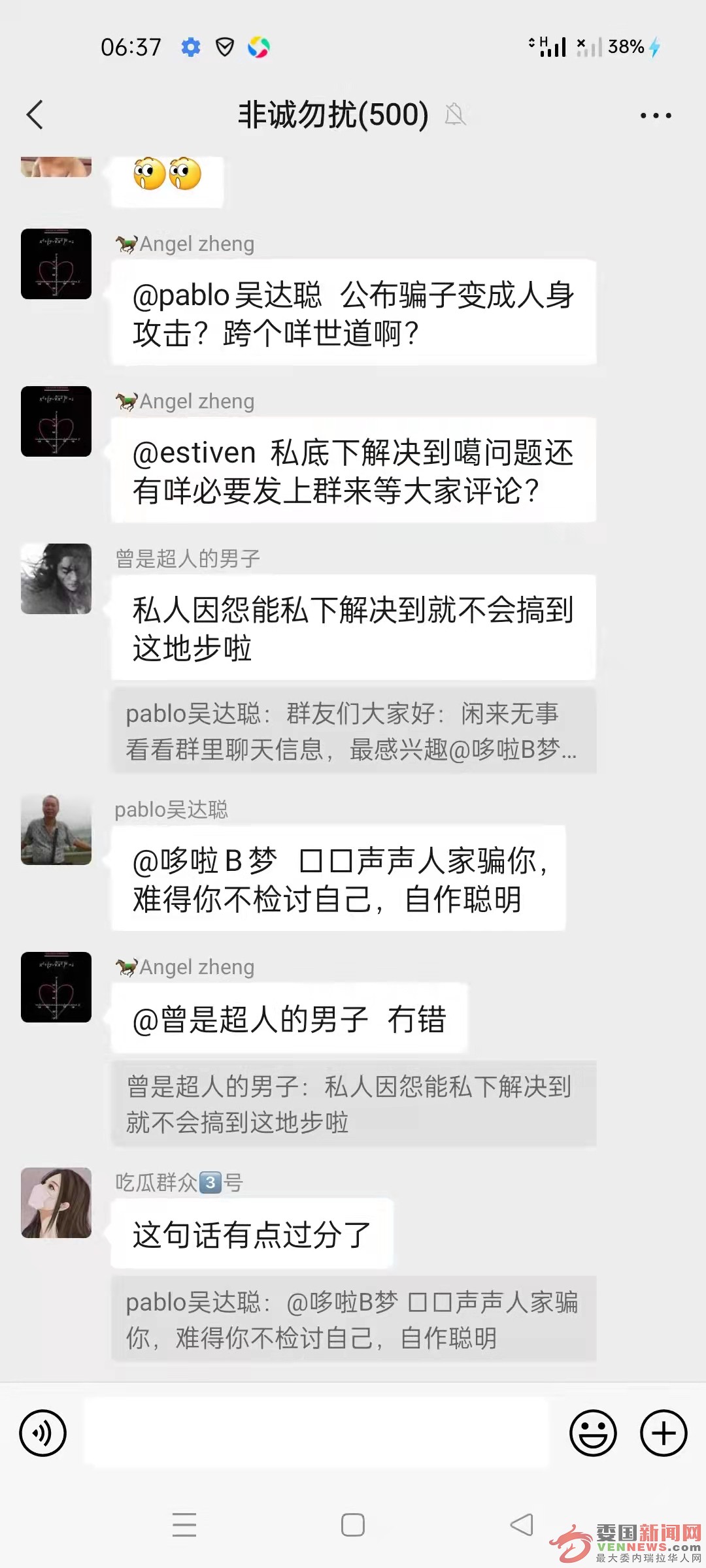Tap system back button in navigation bar
Screen dimensions: 706x1568
pos(522,1526)
